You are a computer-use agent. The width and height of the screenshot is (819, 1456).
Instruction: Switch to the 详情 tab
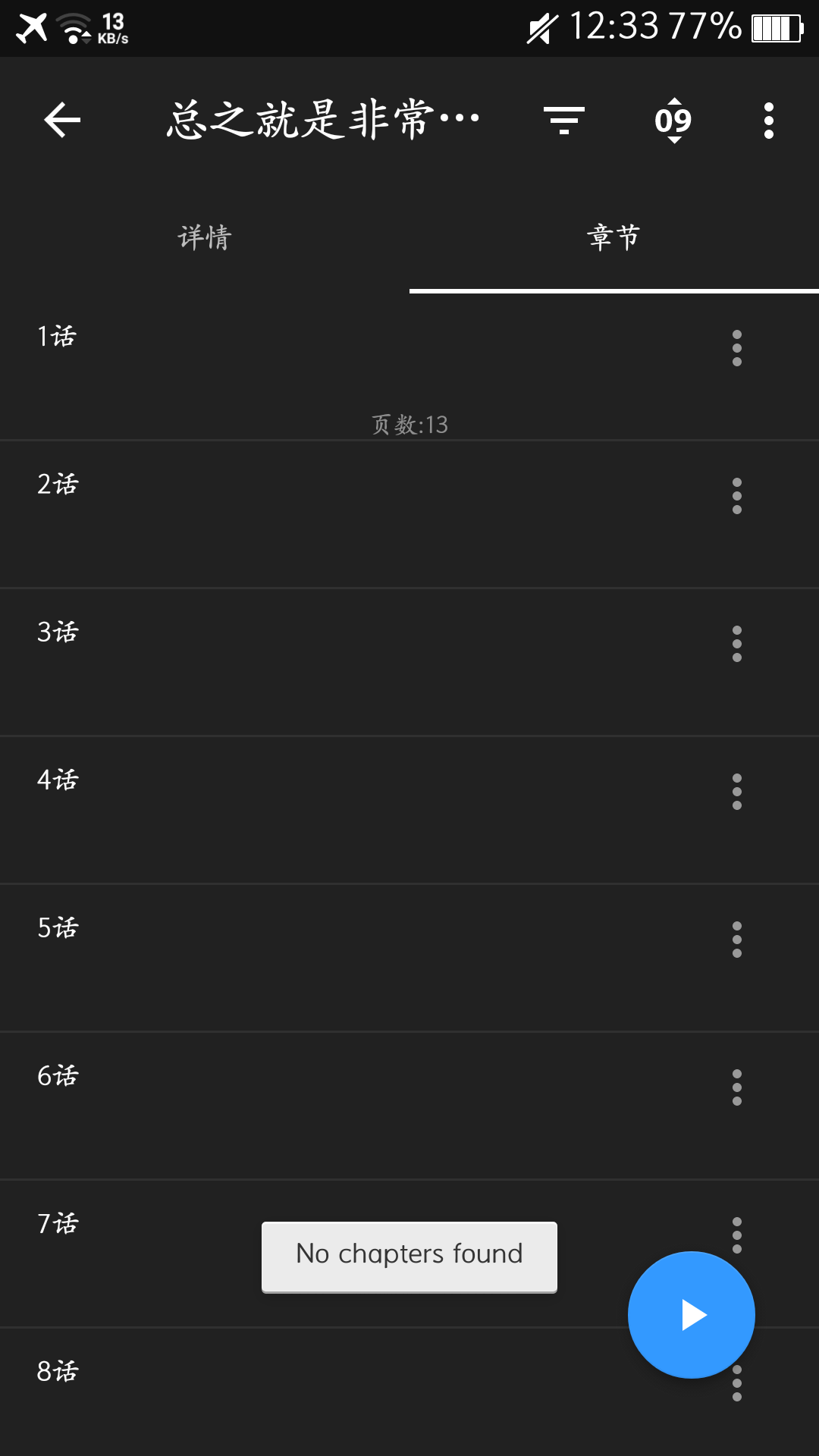pos(205,237)
